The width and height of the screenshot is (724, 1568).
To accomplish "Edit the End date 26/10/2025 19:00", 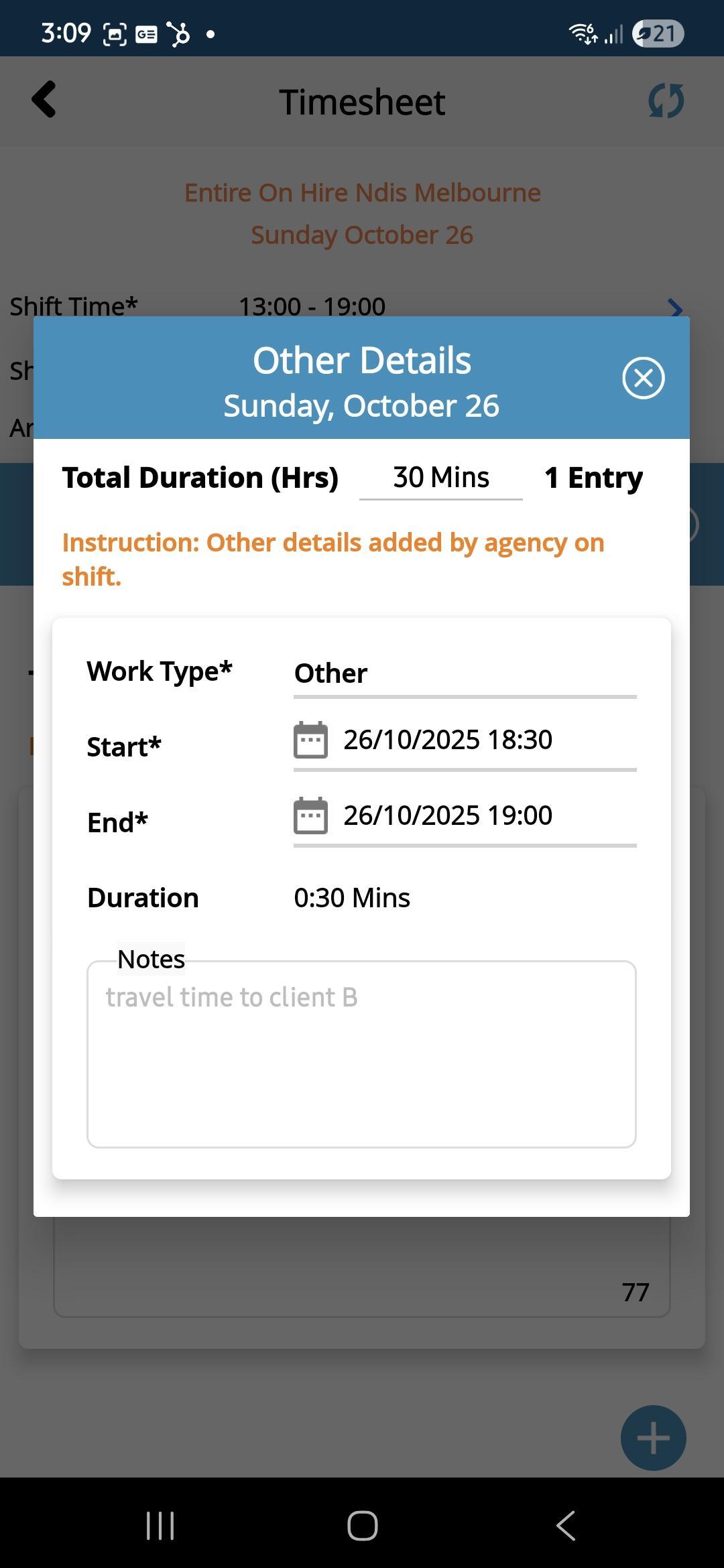I will pos(464,815).
